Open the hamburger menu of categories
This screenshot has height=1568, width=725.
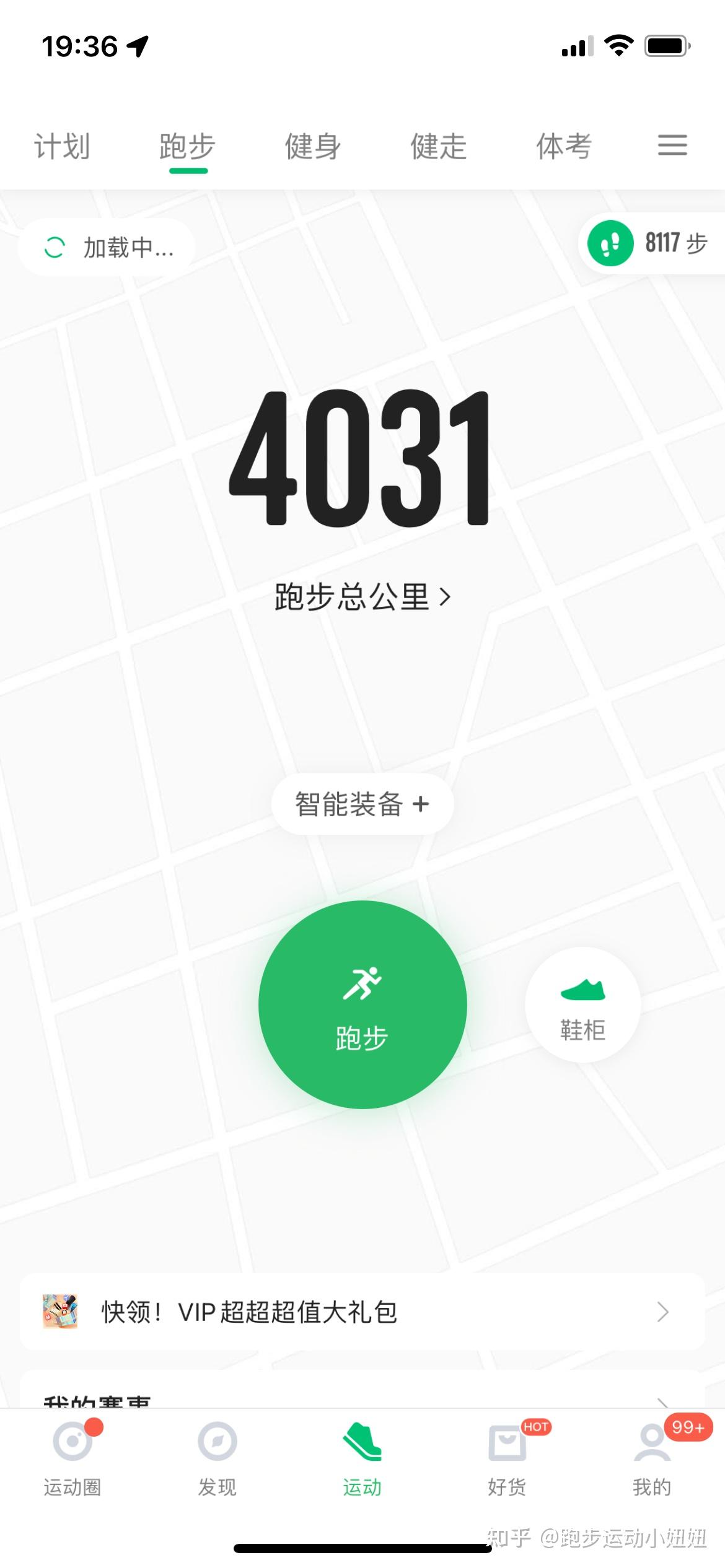672,146
